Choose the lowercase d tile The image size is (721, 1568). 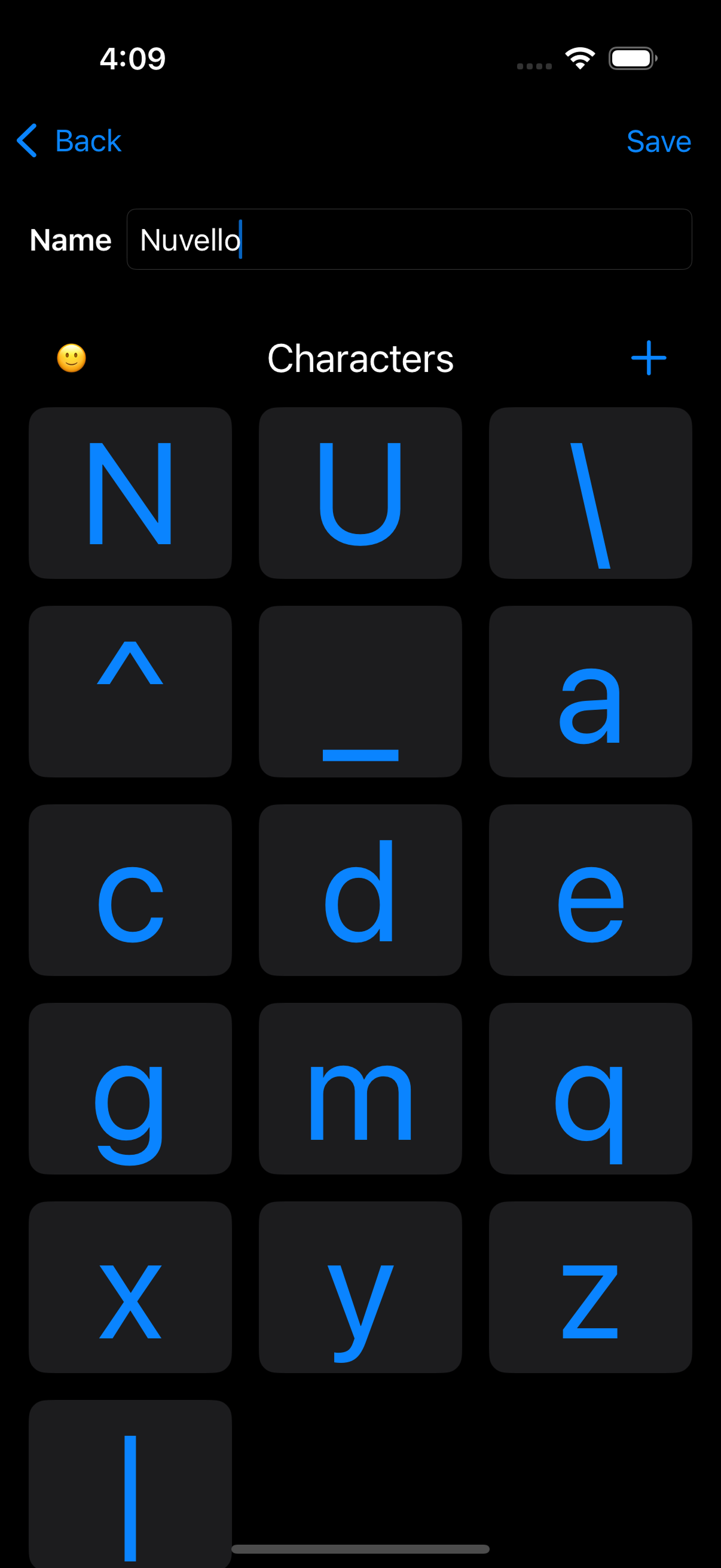click(360, 890)
